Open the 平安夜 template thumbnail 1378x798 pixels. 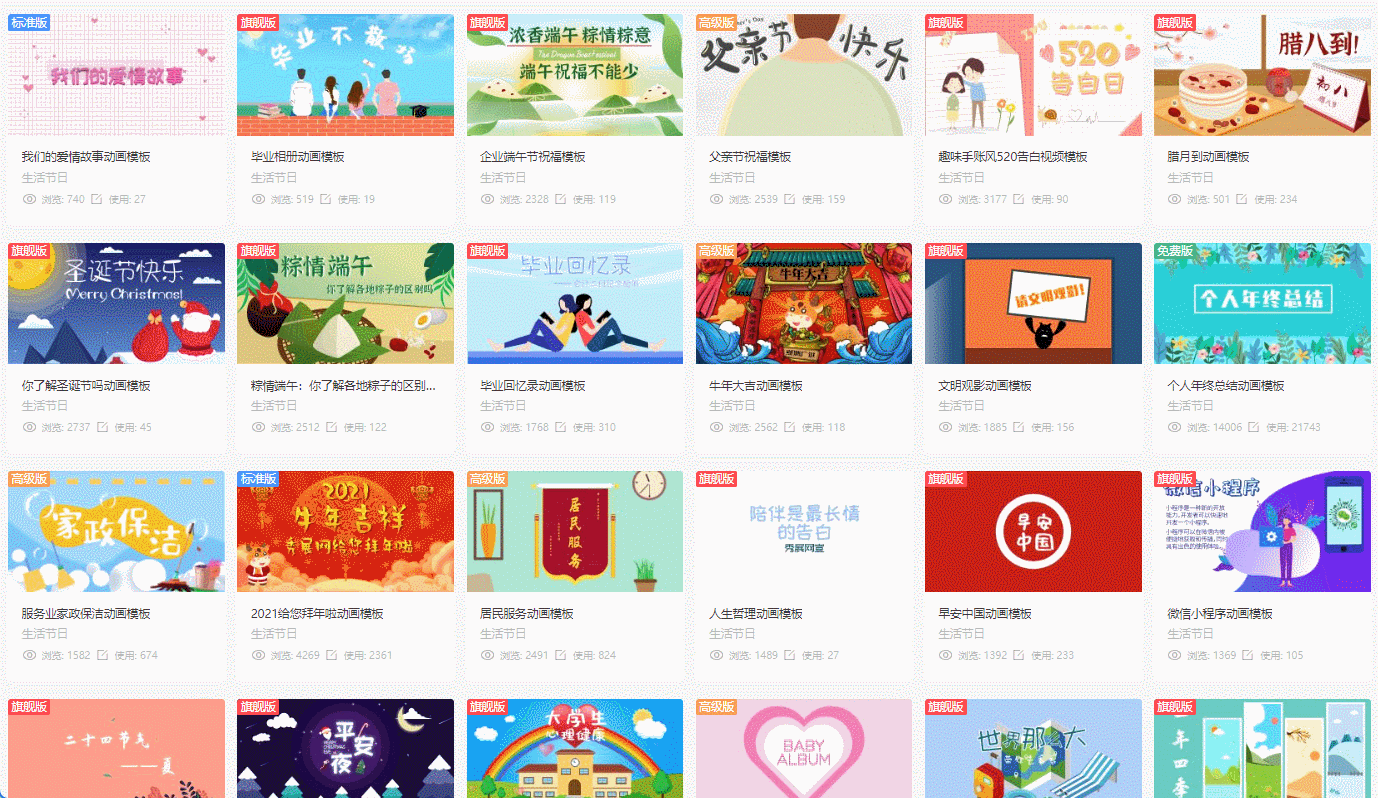click(345, 750)
